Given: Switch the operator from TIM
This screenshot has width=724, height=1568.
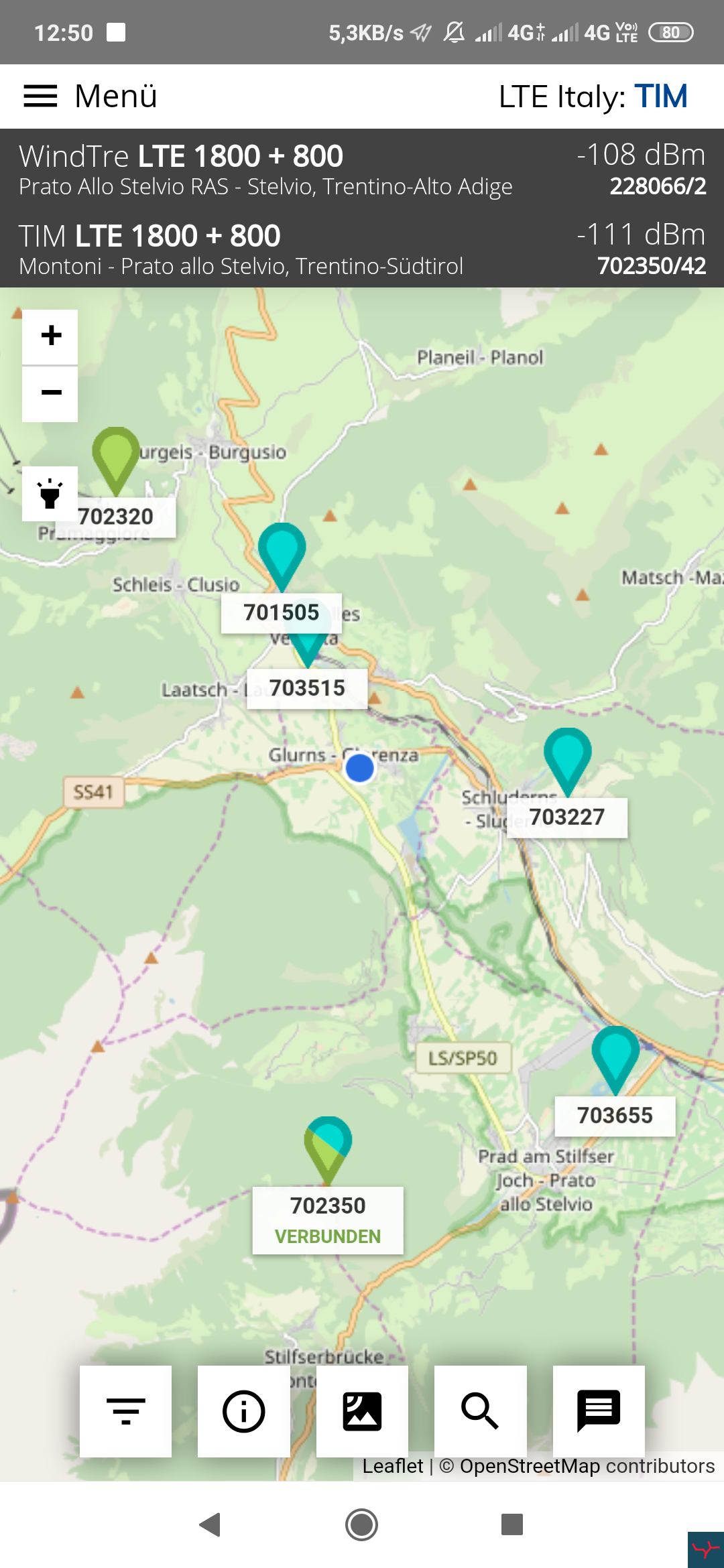Looking at the screenshot, I should [660, 96].
